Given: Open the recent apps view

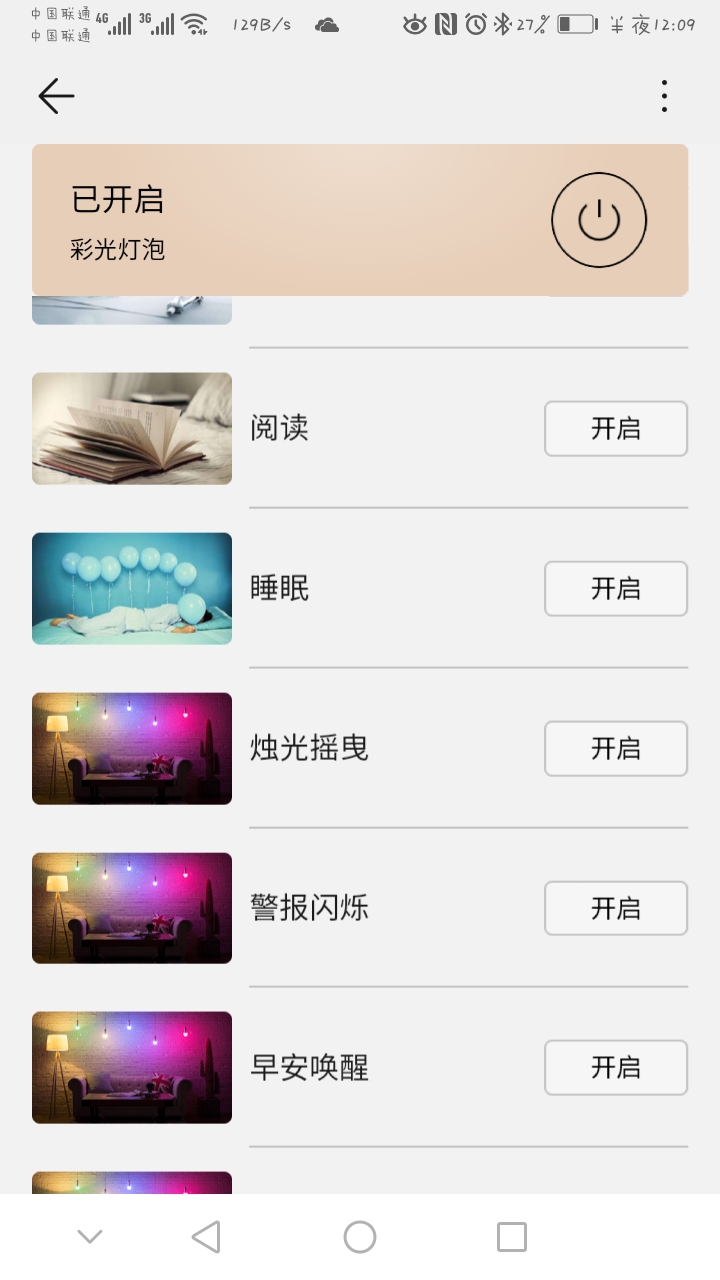Looking at the screenshot, I should [512, 1237].
